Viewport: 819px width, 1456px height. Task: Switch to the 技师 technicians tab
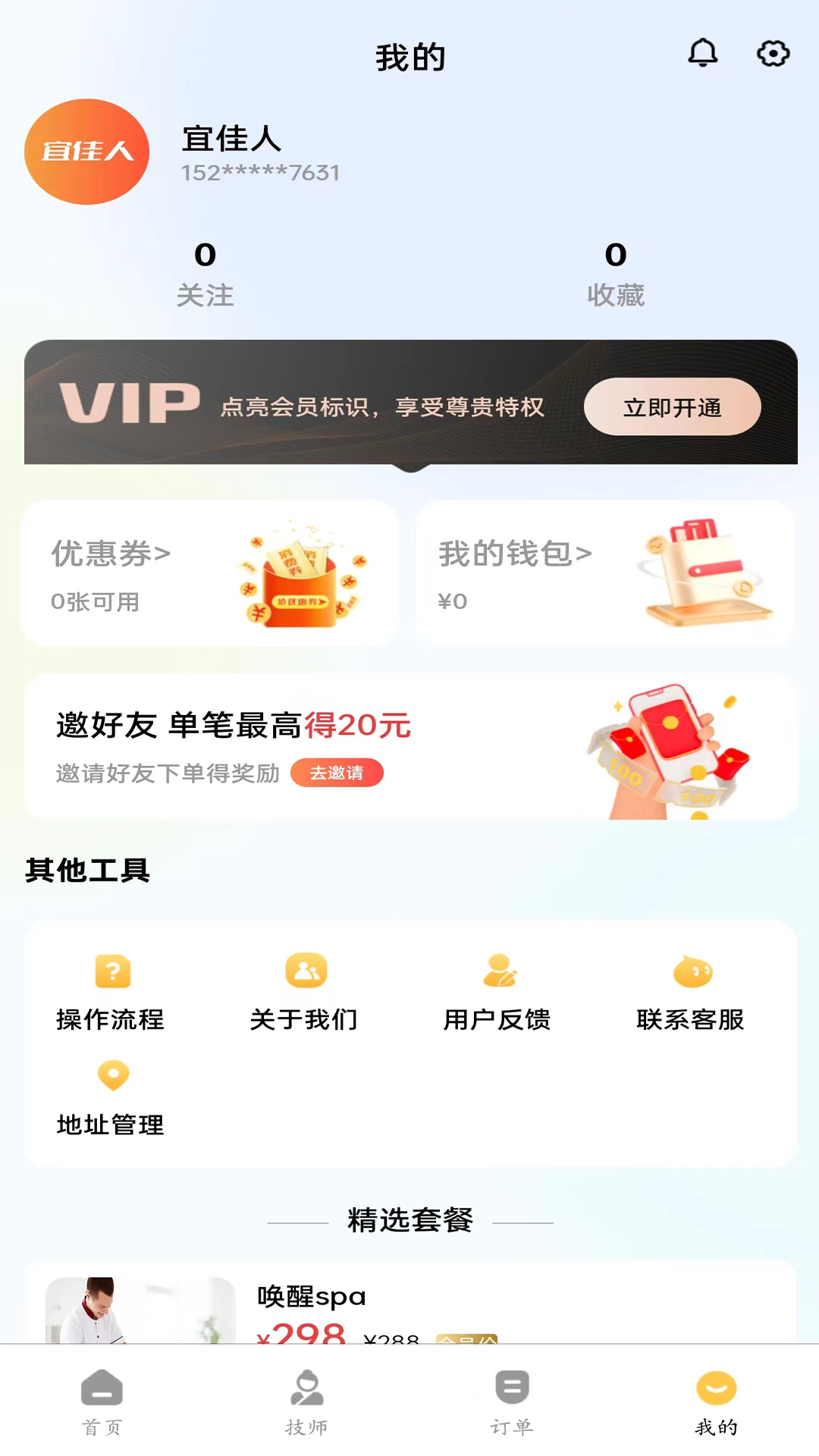pyautogui.click(x=306, y=1402)
